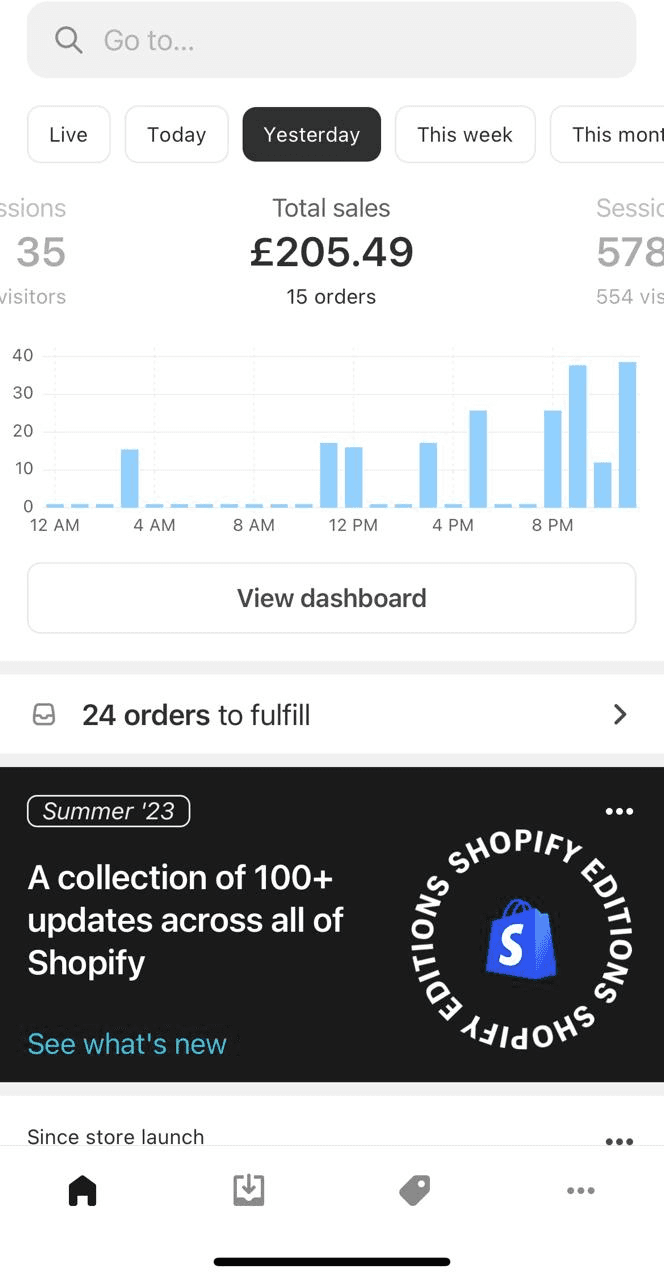
Task: Open the Orders tab in bottom bar
Action: coord(248,1190)
